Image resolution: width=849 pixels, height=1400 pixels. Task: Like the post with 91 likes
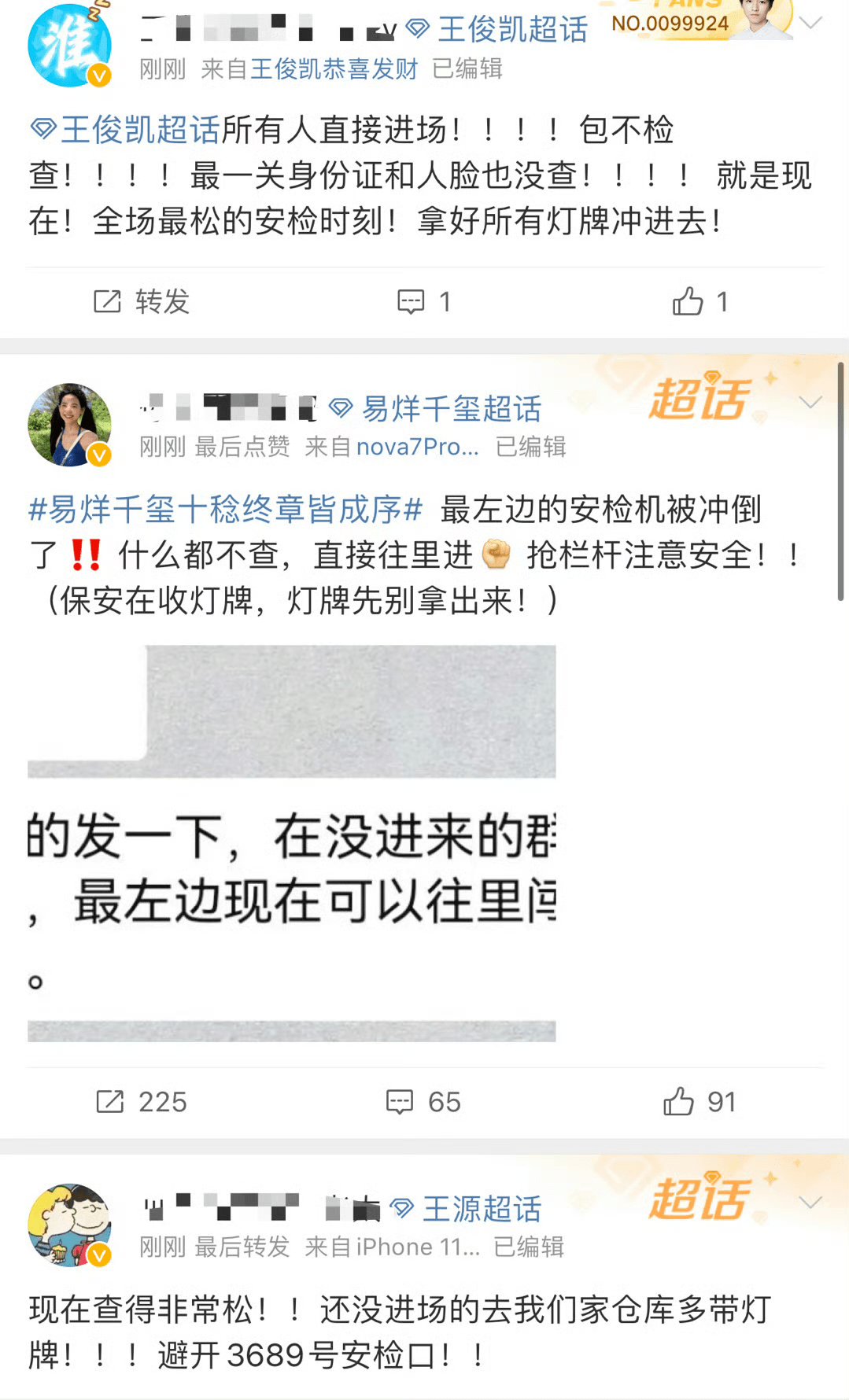coord(700,1102)
